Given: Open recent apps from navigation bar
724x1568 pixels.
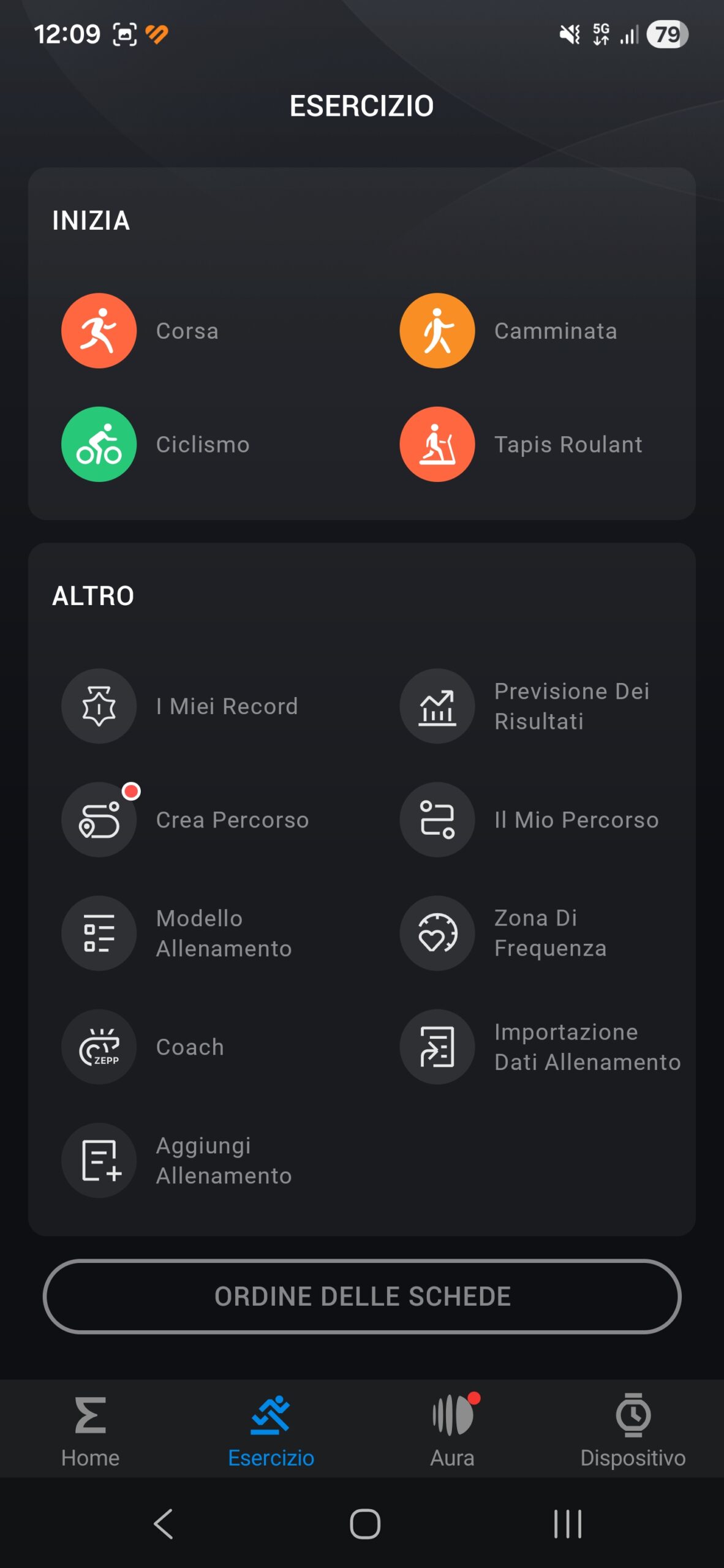Looking at the screenshot, I should click(567, 1523).
